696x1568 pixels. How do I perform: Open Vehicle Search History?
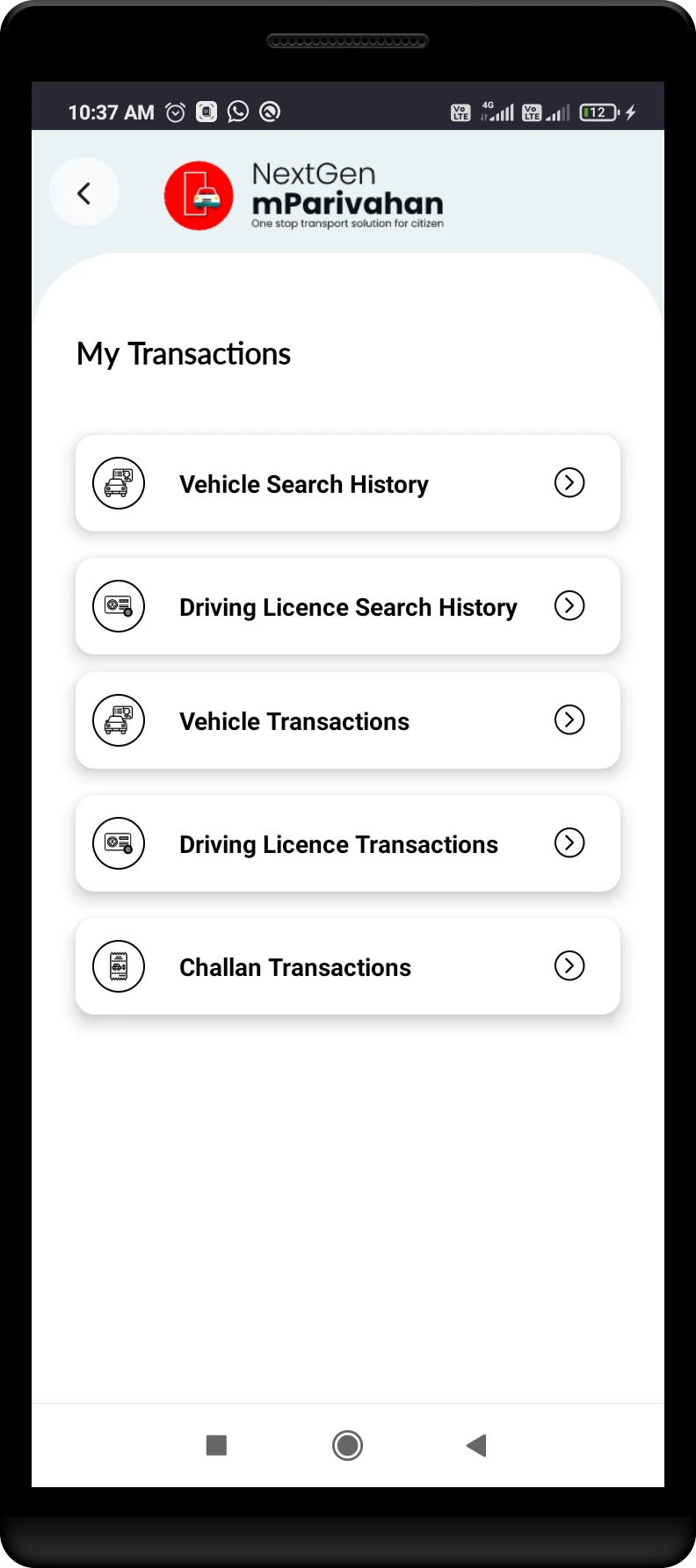(x=348, y=484)
